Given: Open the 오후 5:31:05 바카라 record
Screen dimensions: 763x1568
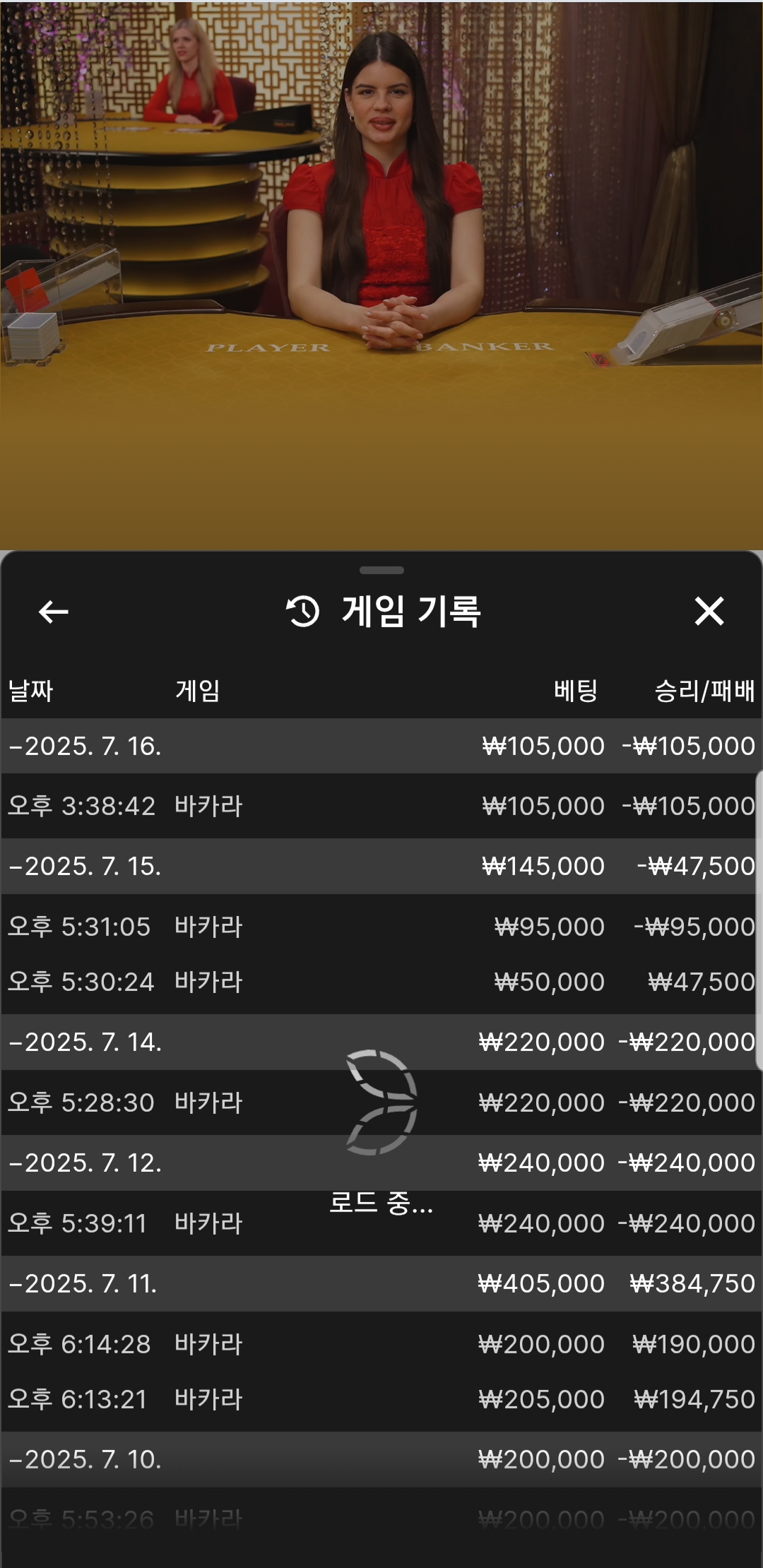Looking at the screenshot, I should pyautogui.click(x=381, y=927).
